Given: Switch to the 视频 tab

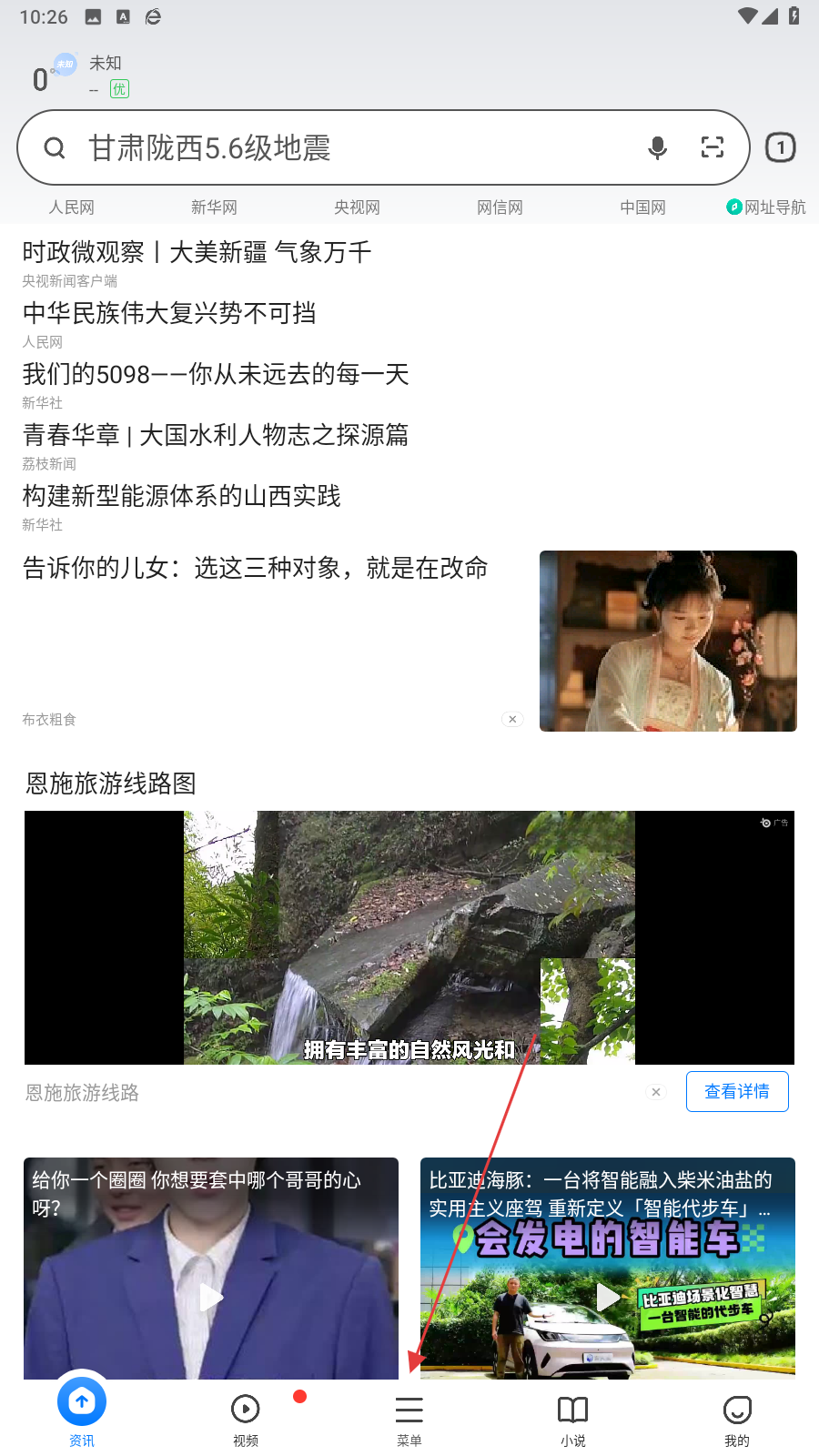Looking at the screenshot, I should [246, 1419].
